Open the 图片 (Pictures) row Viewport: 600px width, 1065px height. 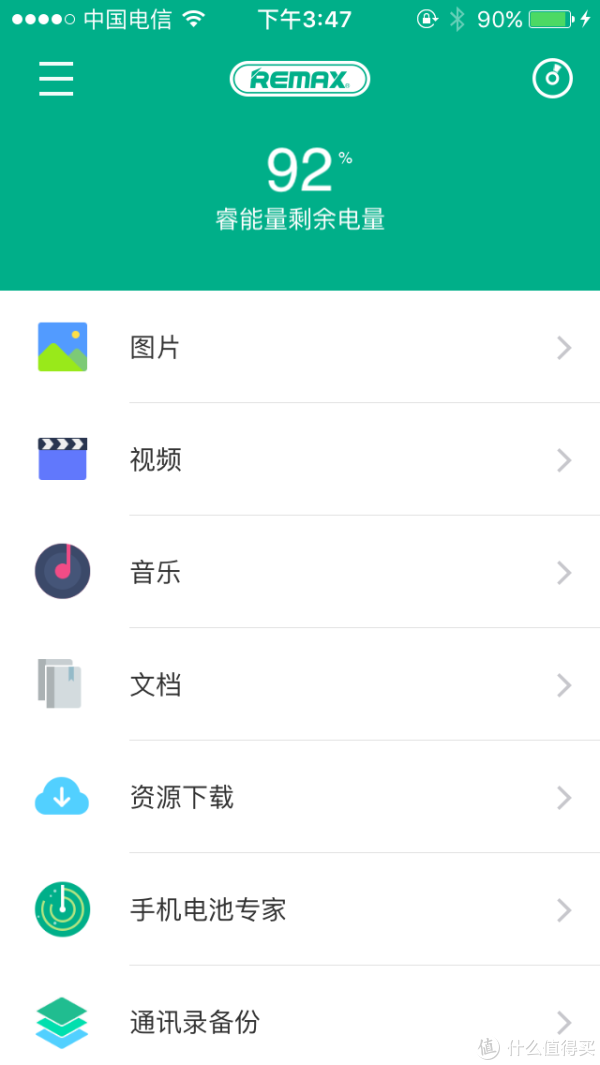[300, 347]
